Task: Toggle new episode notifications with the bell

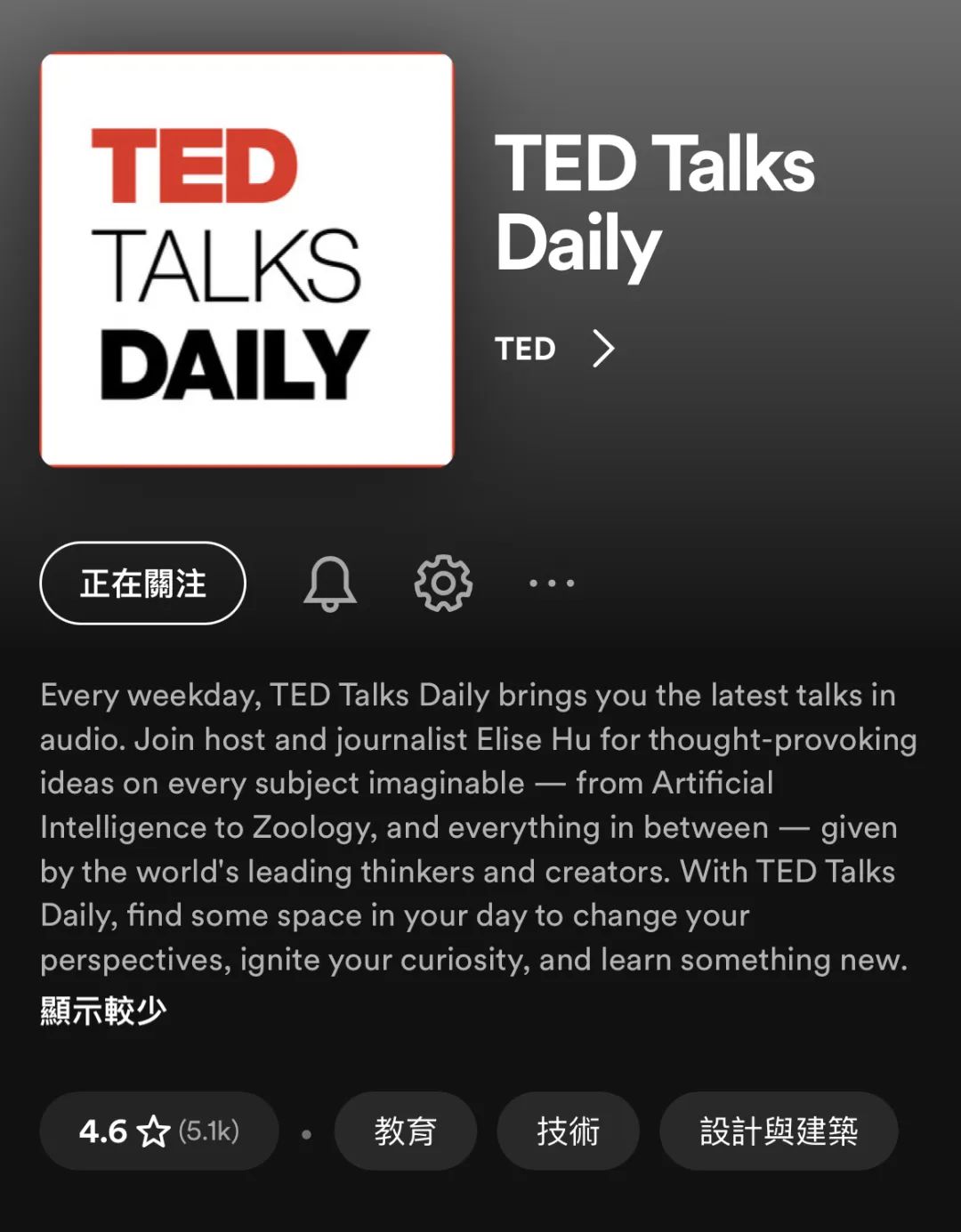Action: (x=328, y=584)
